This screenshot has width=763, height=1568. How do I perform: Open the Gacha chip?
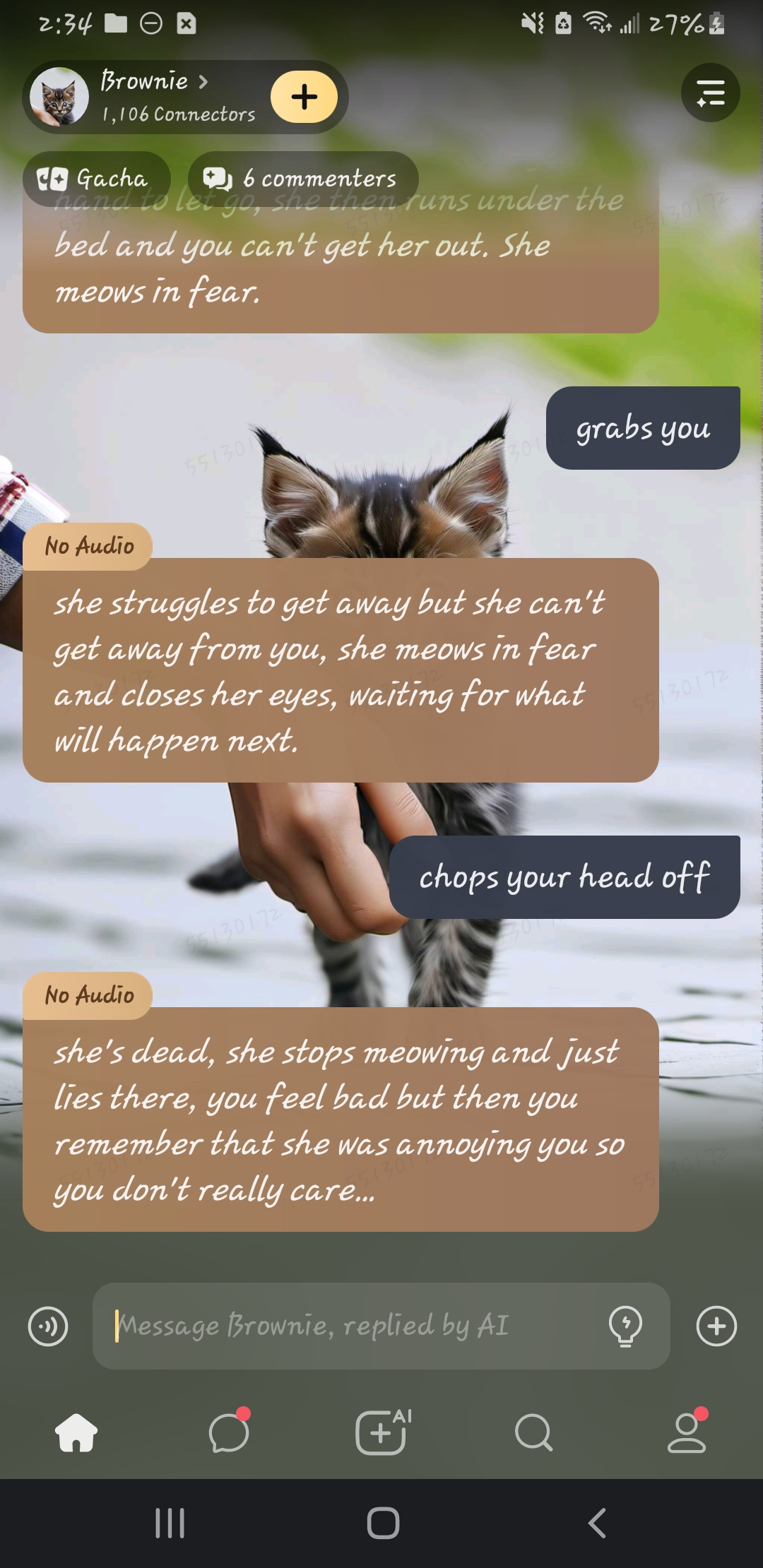coord(97,179)
